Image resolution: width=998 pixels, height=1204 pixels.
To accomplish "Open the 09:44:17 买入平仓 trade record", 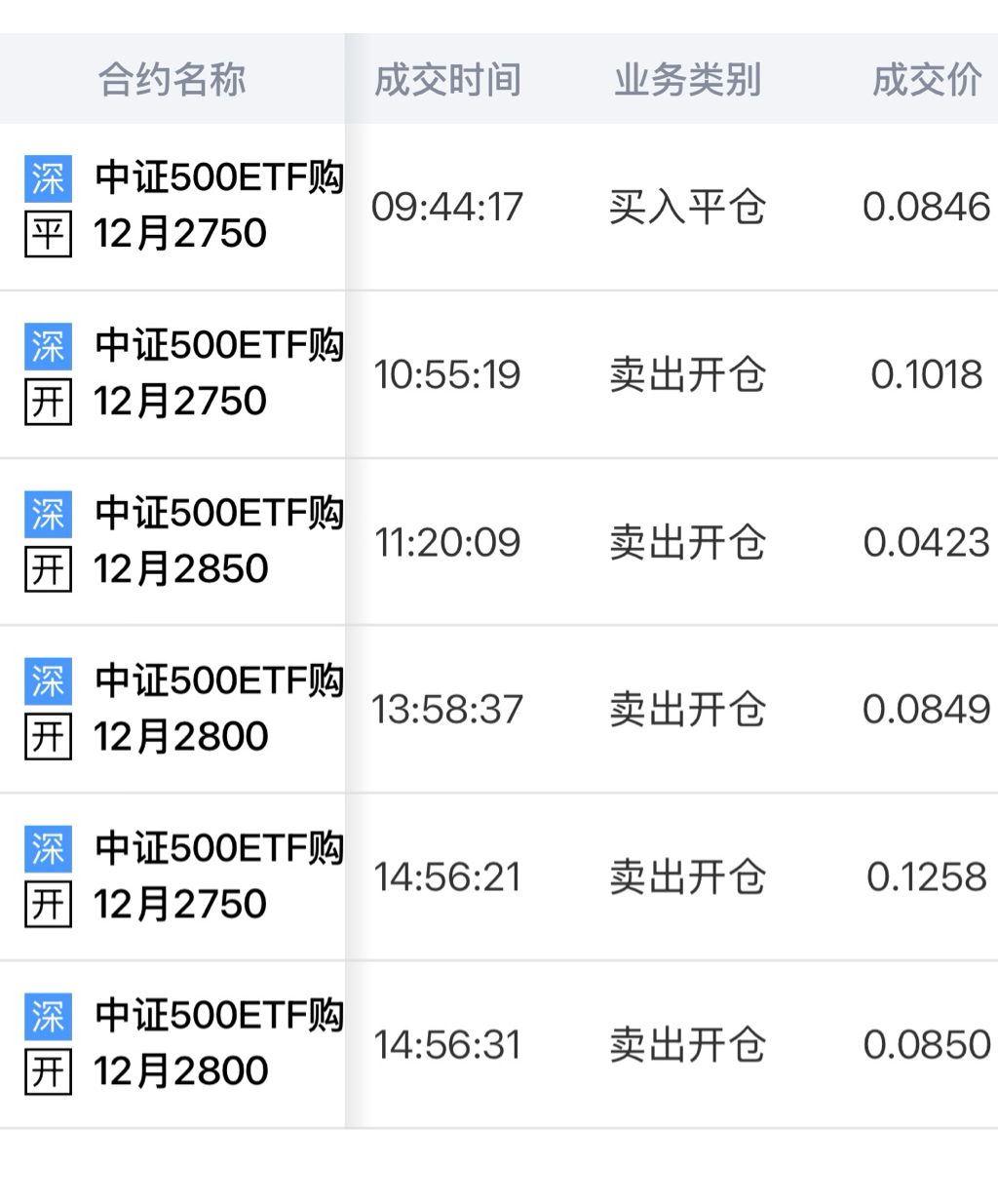I will [x=499, y=207].
